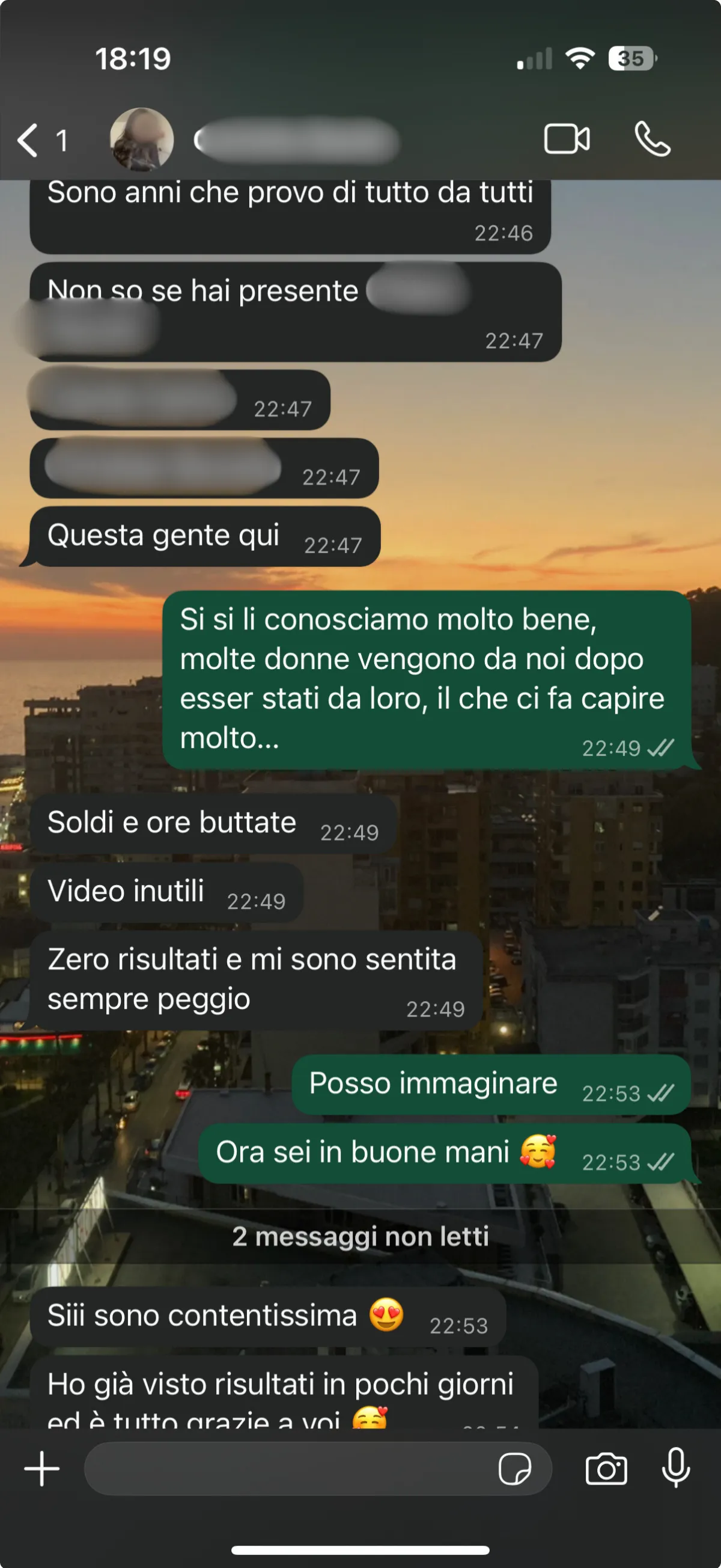
Task: Tap the microphone to record voice message
Action: (x=676, y=1468)
